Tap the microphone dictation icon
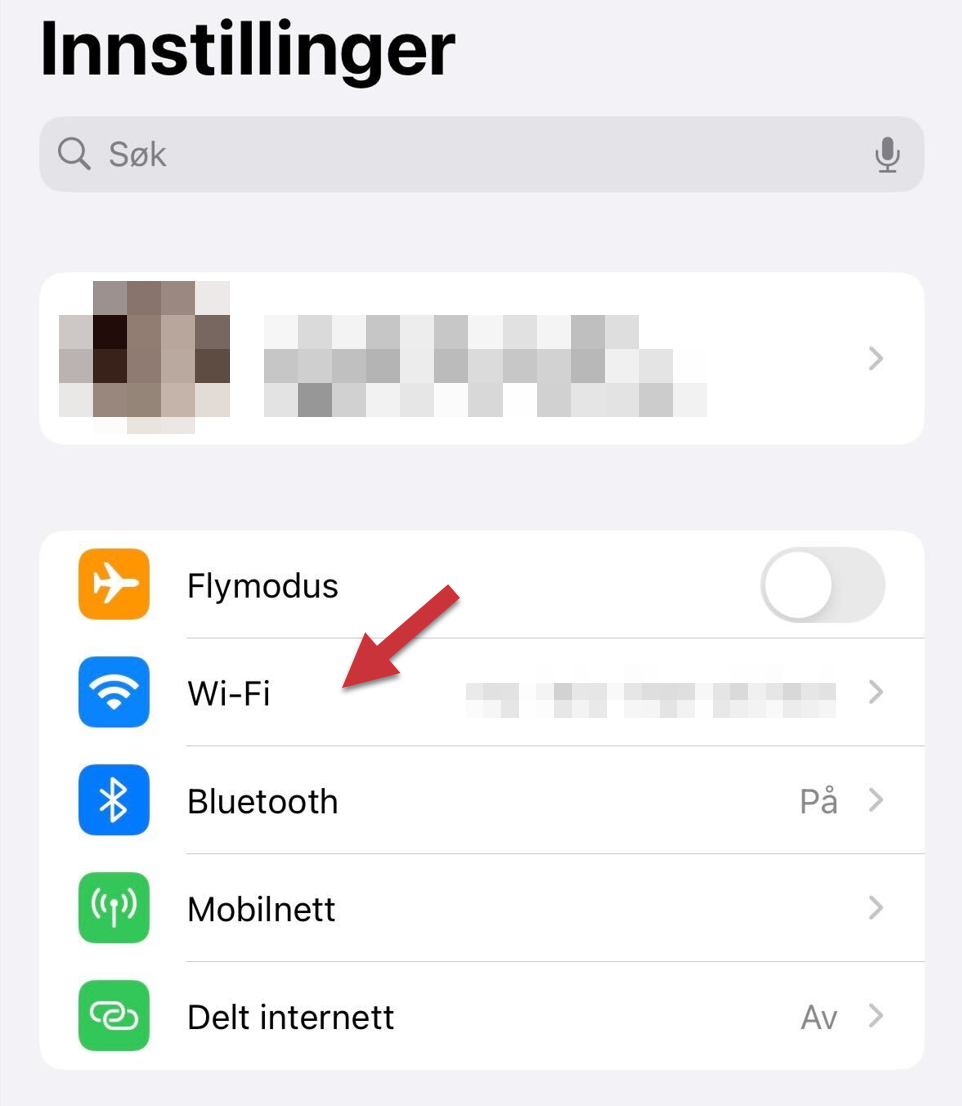 pos(886,155)
